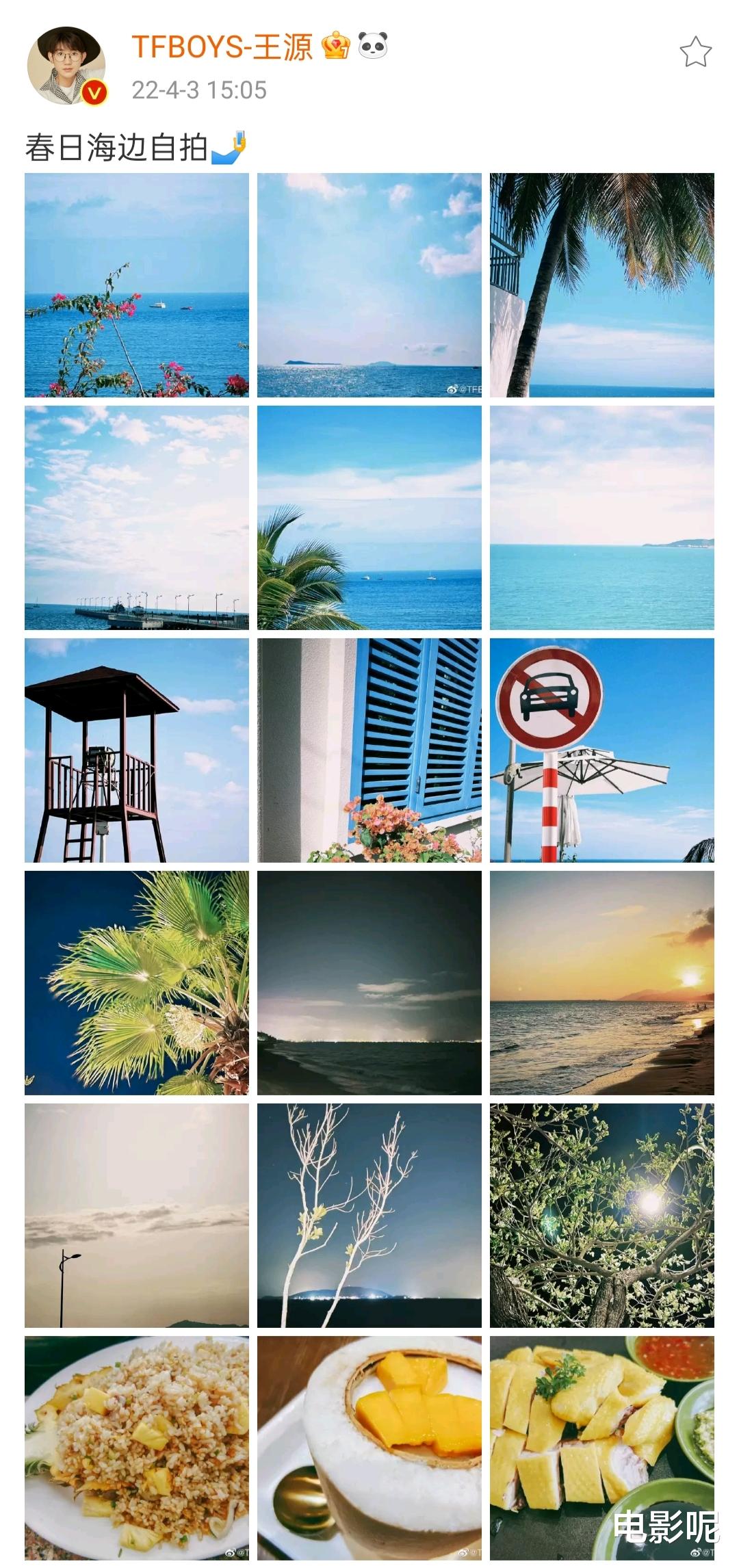View the blue shutter window photo

coord(369,750)
